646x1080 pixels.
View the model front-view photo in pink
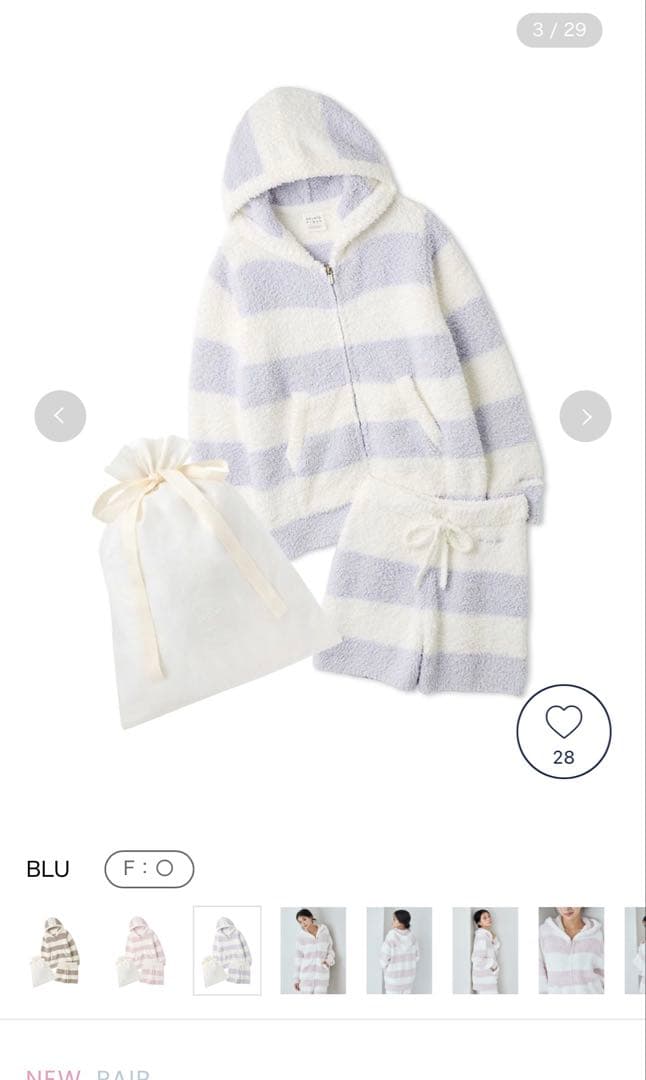pos(313,950)
